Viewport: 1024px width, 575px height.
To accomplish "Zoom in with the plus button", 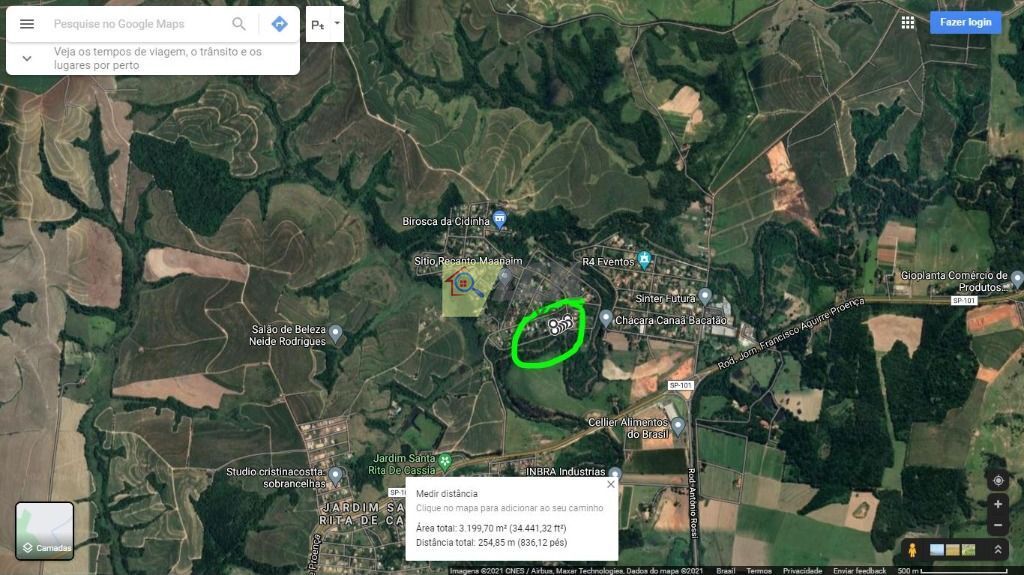I will [x=997, y=505].
